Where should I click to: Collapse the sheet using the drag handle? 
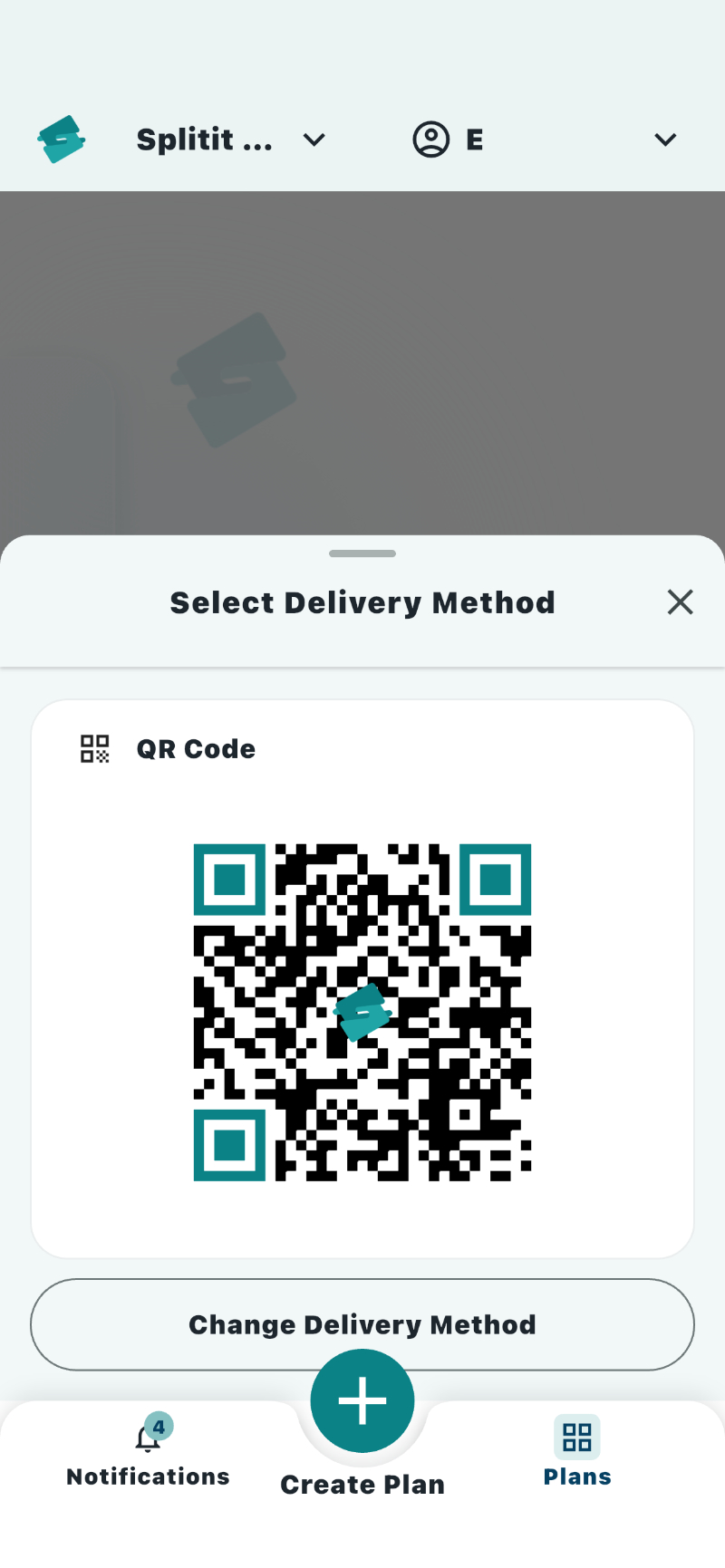362,553
